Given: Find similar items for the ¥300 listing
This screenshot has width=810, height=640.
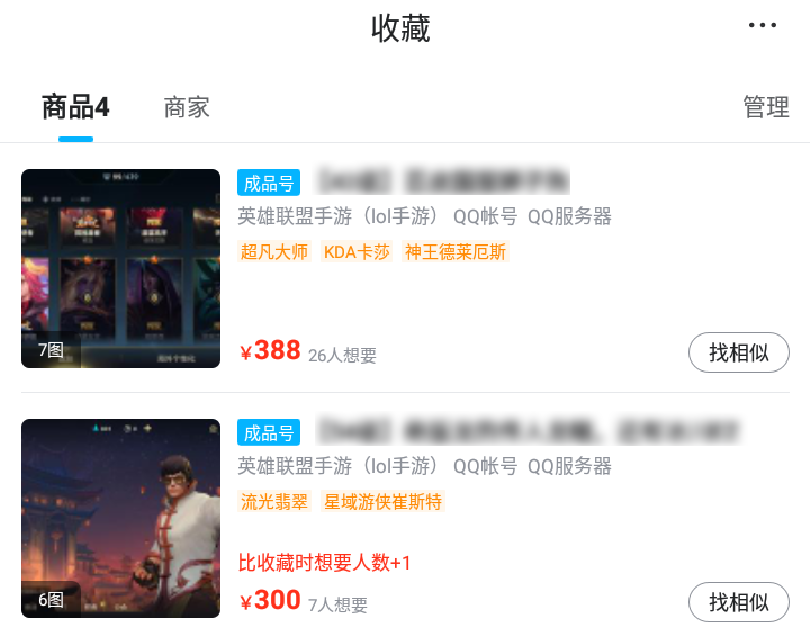Looking at the screenshot, I should (739, 602).
